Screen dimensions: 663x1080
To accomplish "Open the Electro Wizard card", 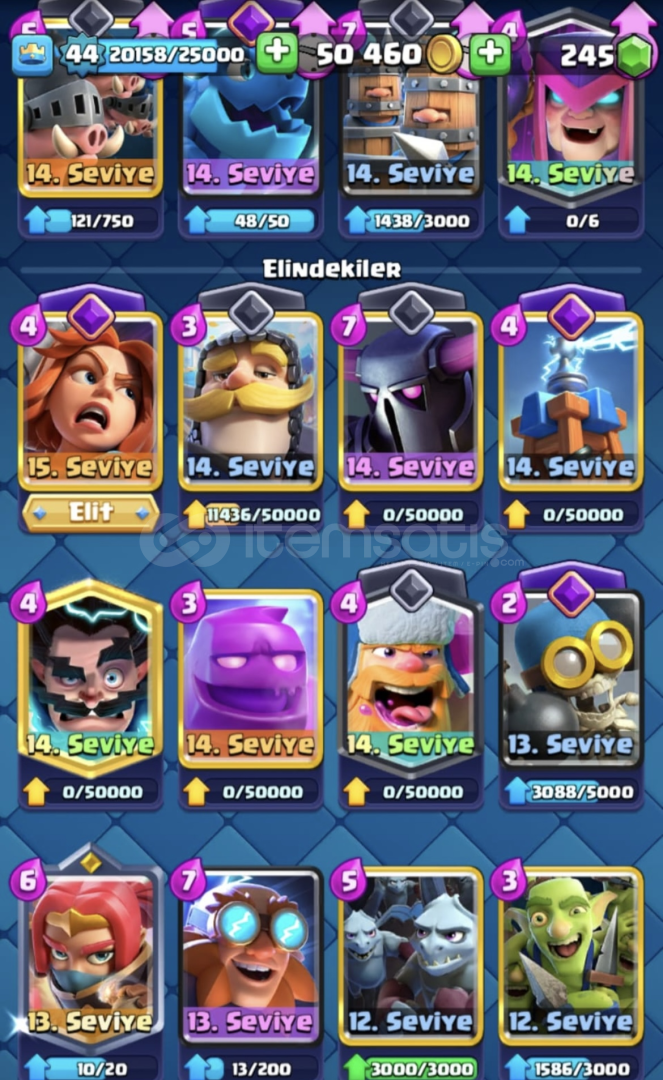I will coord(90,680).
